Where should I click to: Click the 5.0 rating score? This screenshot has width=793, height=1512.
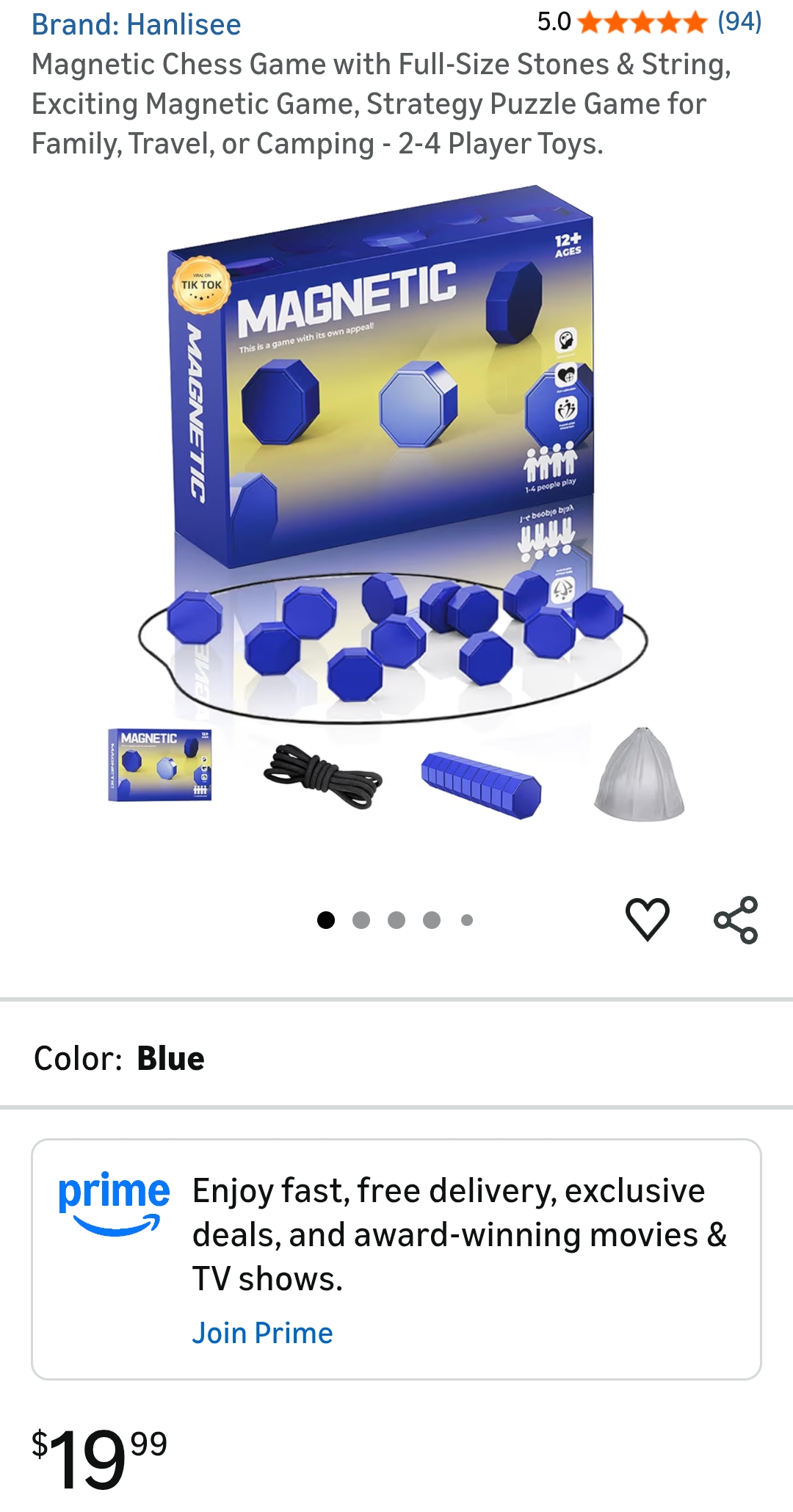coord(552,23)
